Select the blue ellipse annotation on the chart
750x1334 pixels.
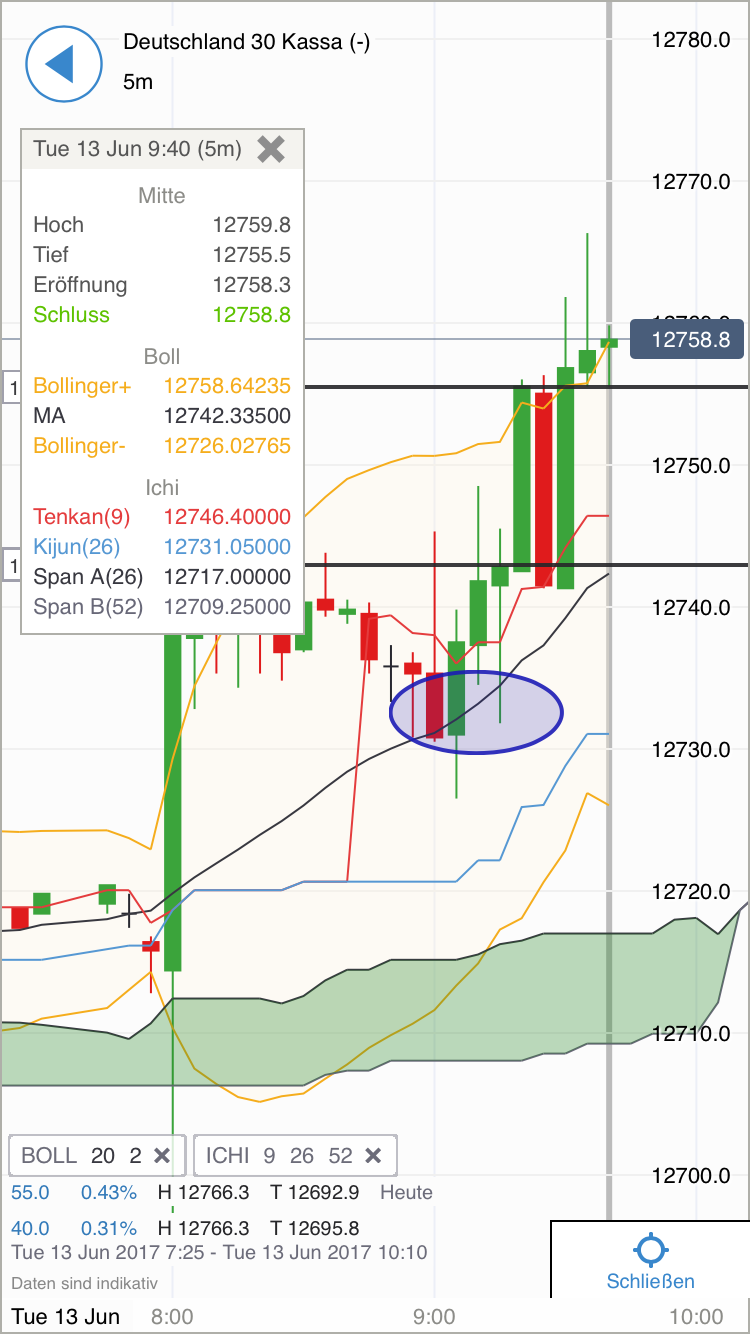tap(476, 712)
